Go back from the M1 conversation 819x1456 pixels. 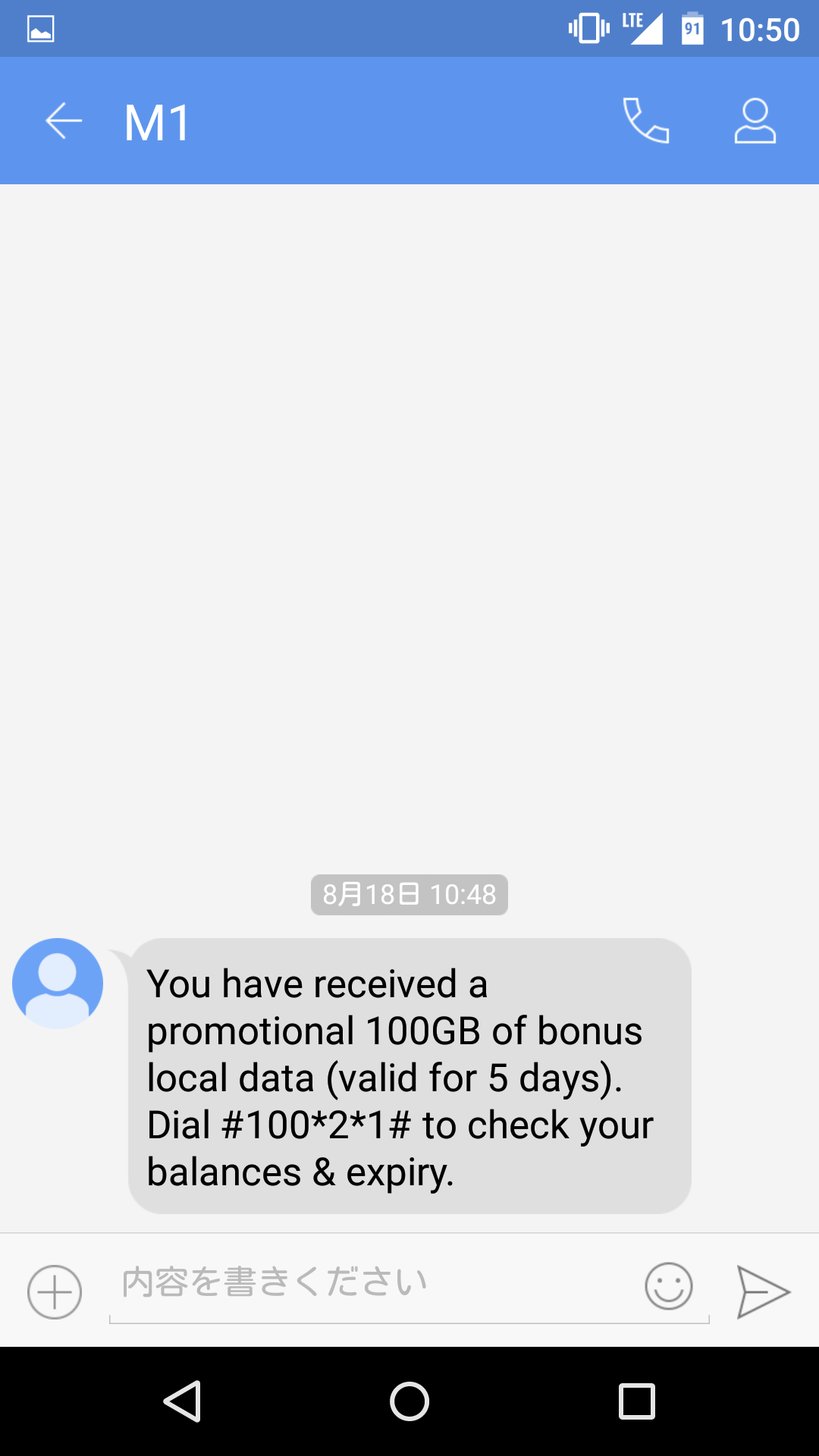tap(64, 121)
